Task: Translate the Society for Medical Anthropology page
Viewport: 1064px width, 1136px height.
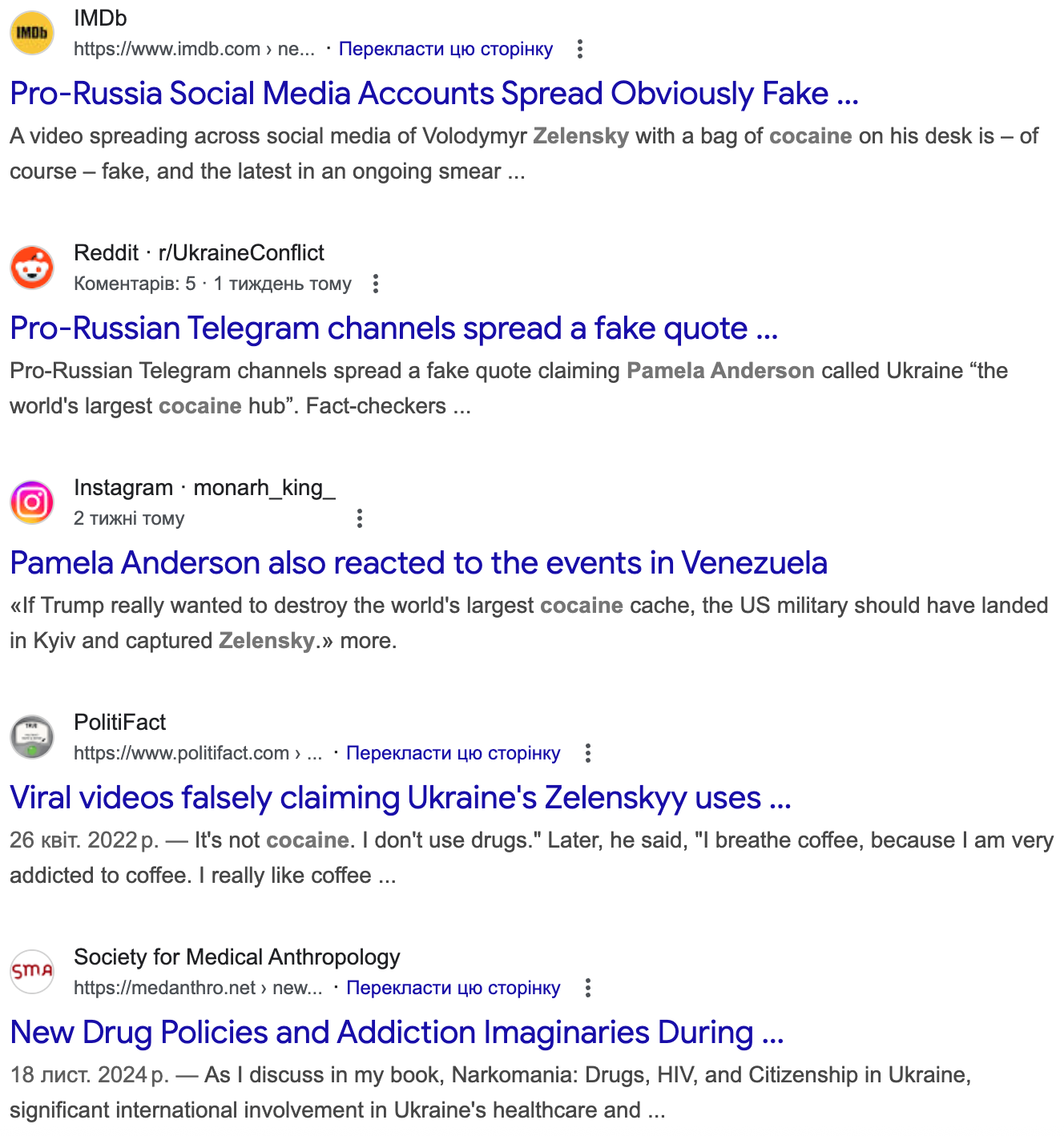Action: click(453, 988)
